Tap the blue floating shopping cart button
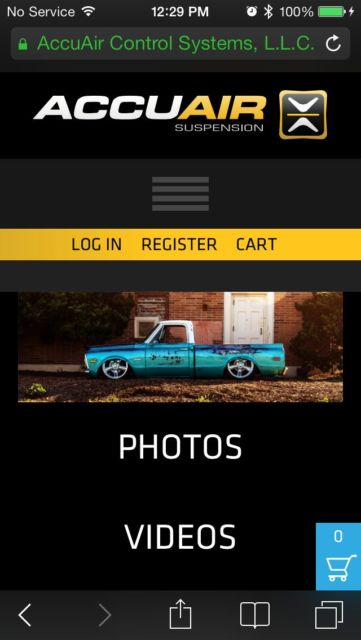 [x=338, y=556]
